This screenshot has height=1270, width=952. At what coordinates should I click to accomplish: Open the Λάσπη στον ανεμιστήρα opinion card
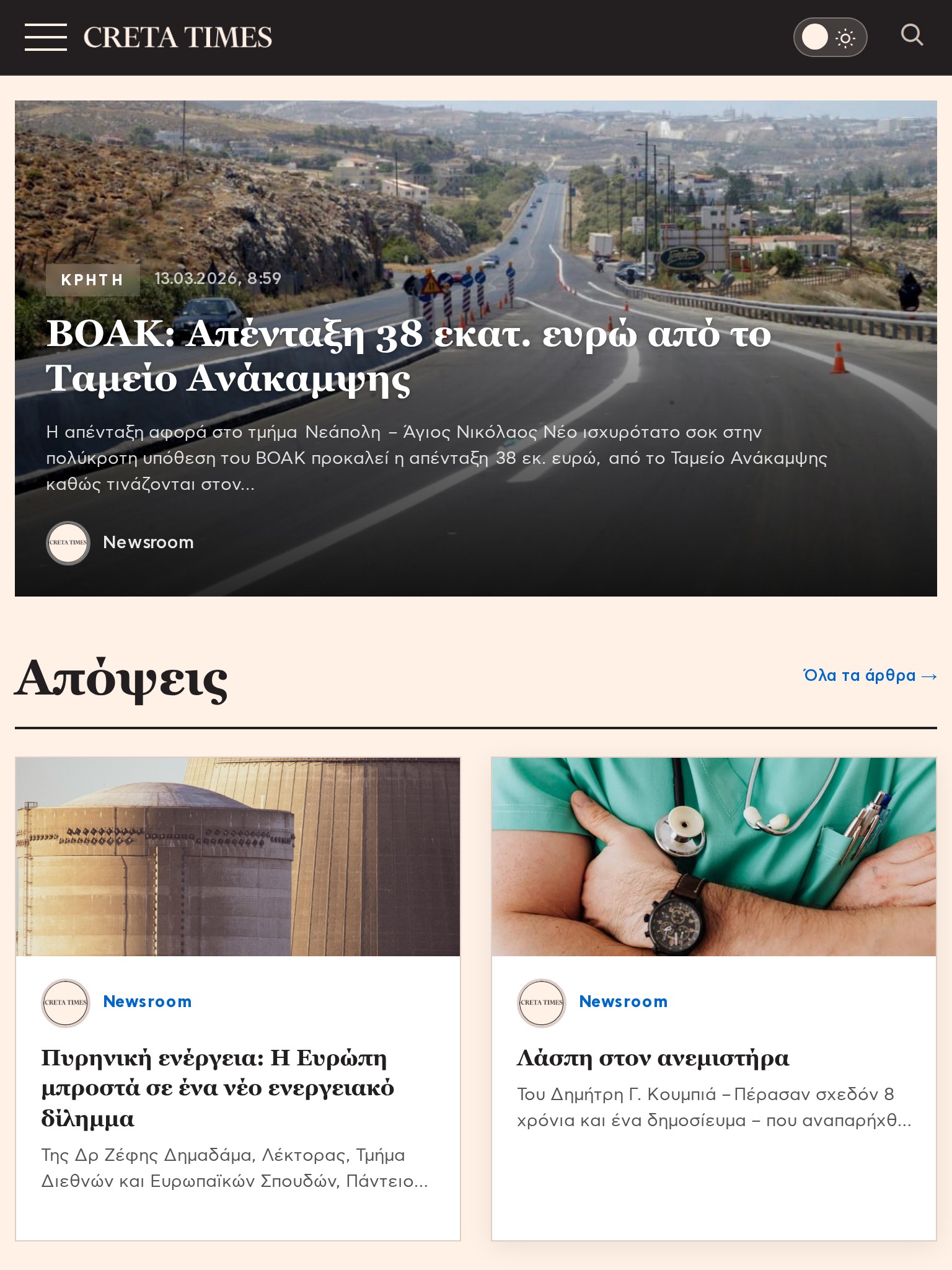pos(653,1058)
